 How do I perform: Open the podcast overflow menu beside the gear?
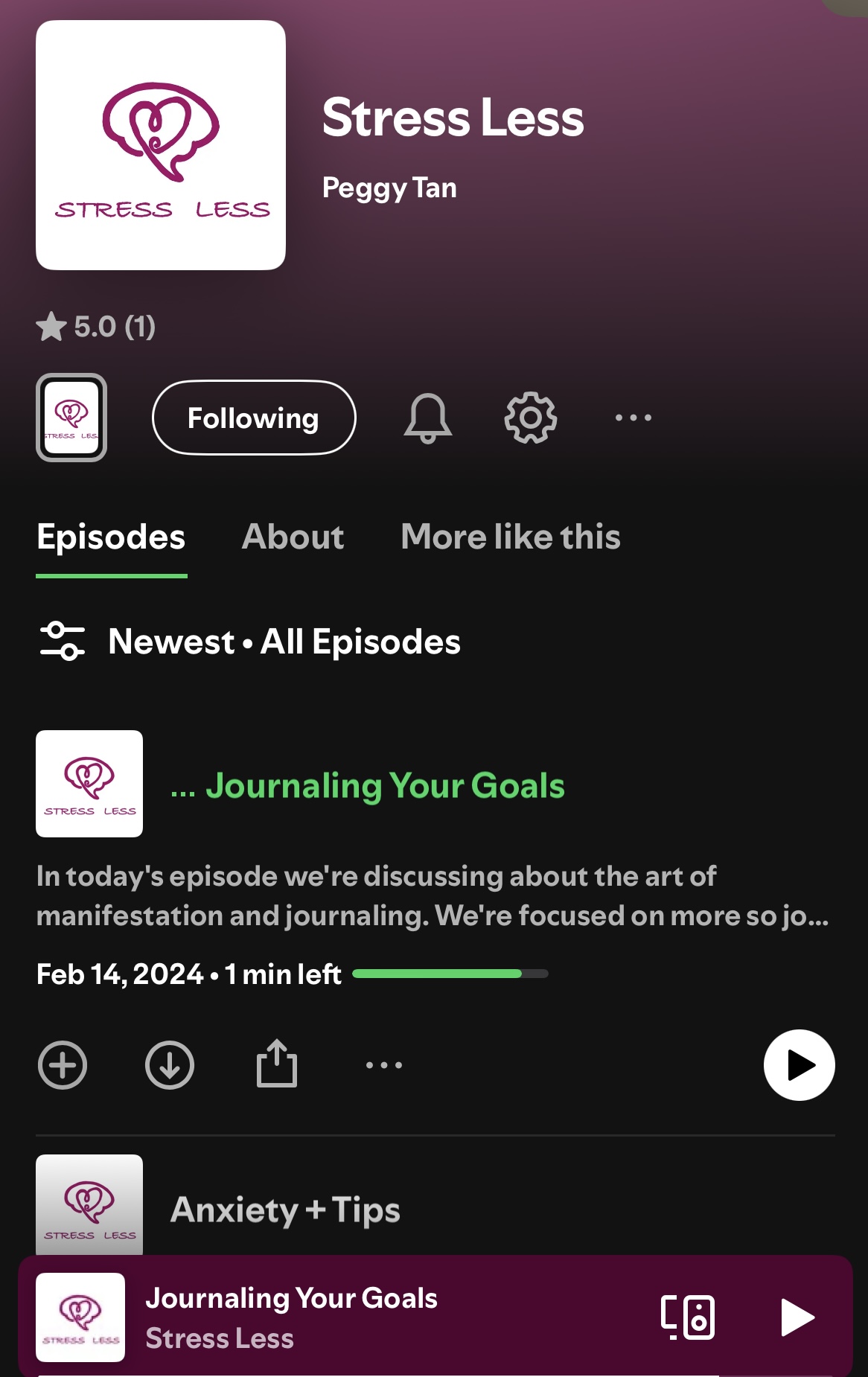click(633, 418)
